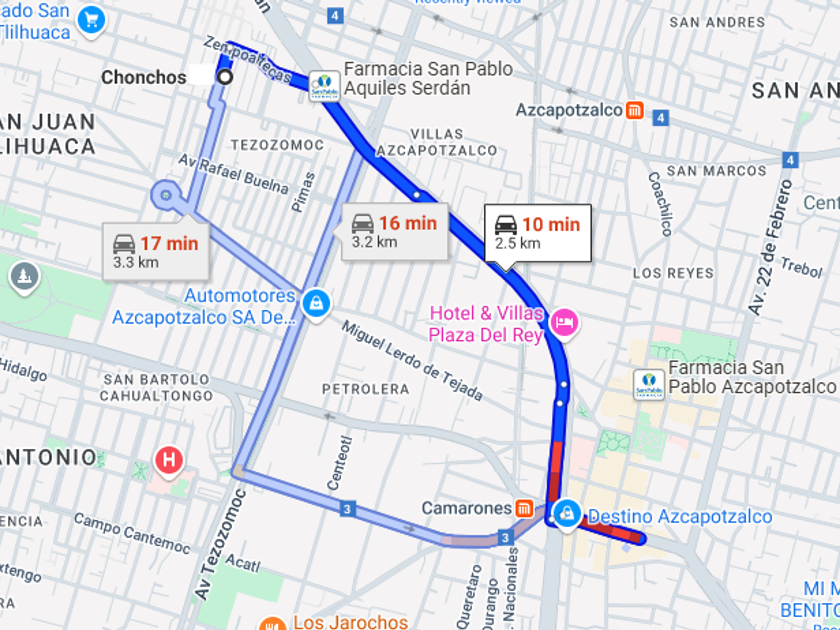Viewport: 840px width, 630px height.
Task: Open Hotel & Villas Plaza Del Rey marker
Action: (564, 323)
